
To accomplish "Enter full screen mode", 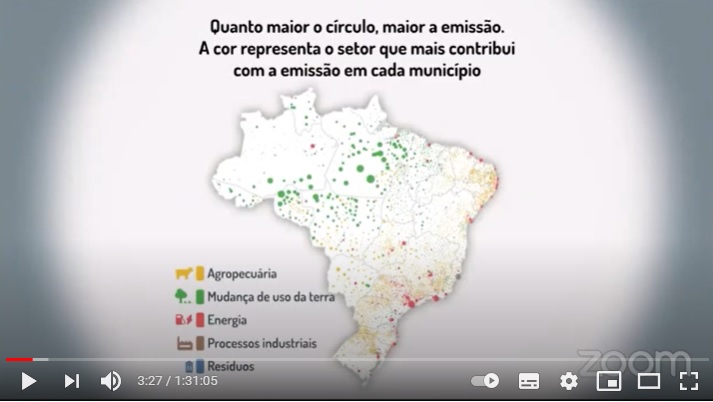I will pos(688,381).
